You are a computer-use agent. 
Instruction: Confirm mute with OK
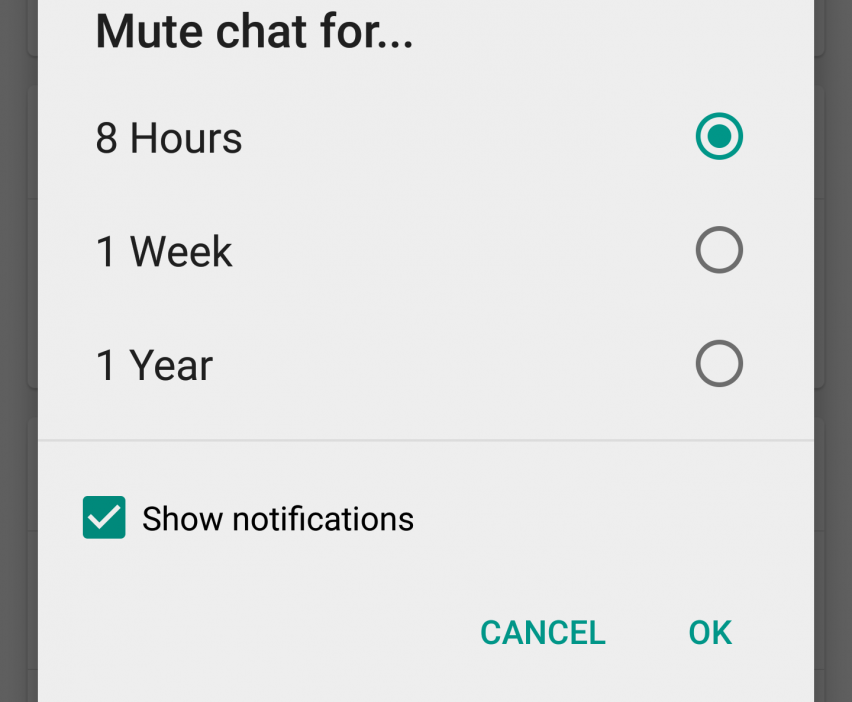coord(710,632)
